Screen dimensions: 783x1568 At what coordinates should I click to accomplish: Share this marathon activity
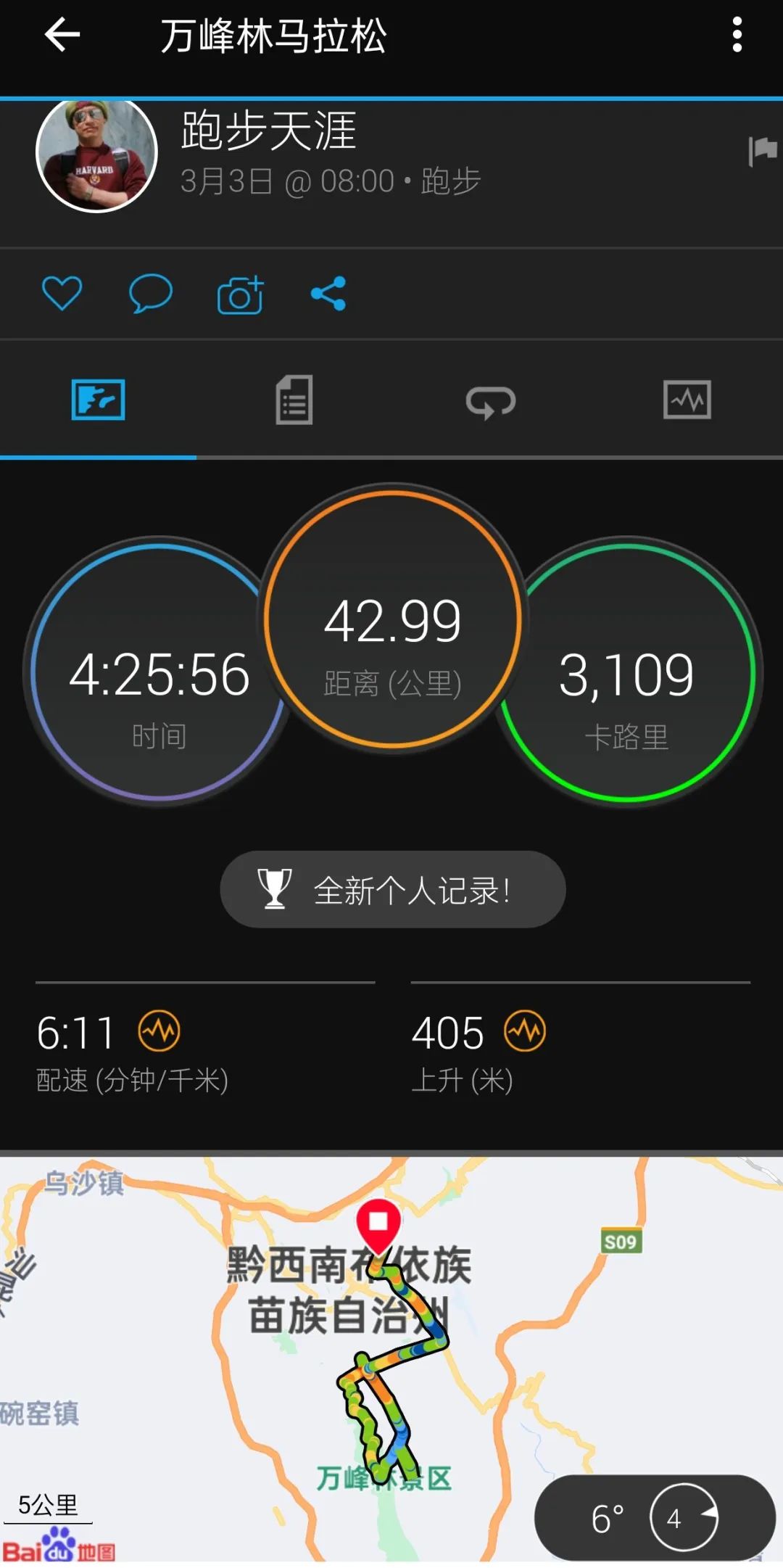[328, 294]
